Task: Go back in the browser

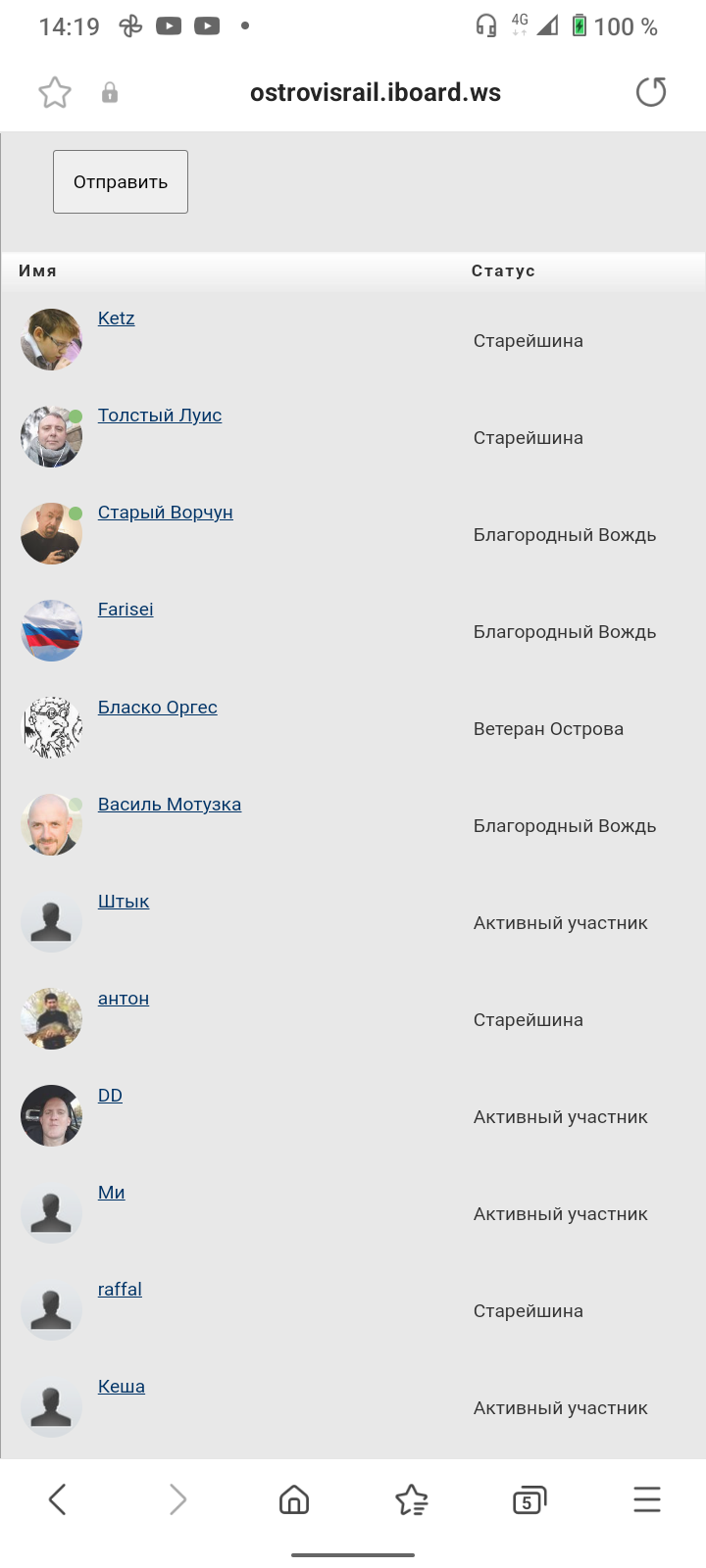Action: [58, 1499]
